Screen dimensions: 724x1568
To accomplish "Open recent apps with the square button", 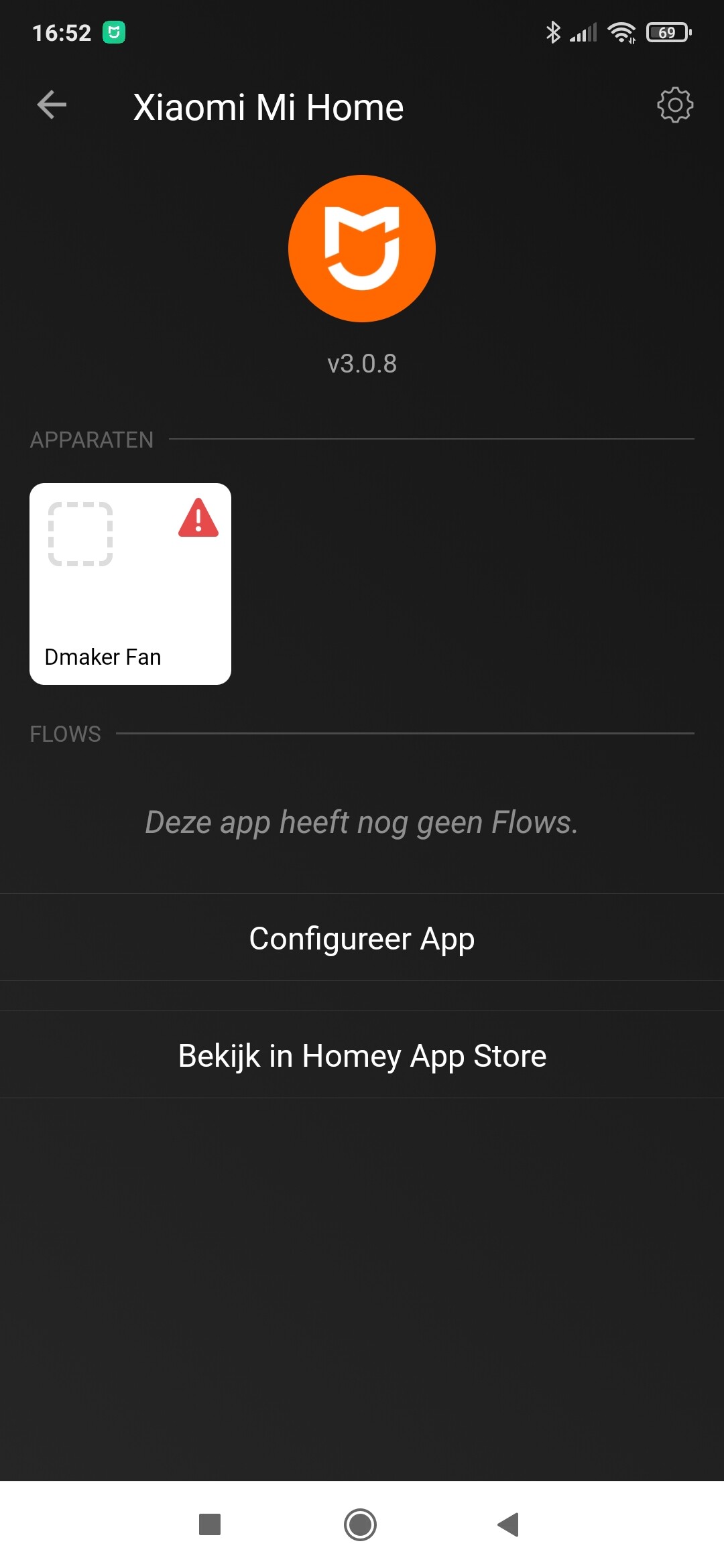I will pos(210,1524).
